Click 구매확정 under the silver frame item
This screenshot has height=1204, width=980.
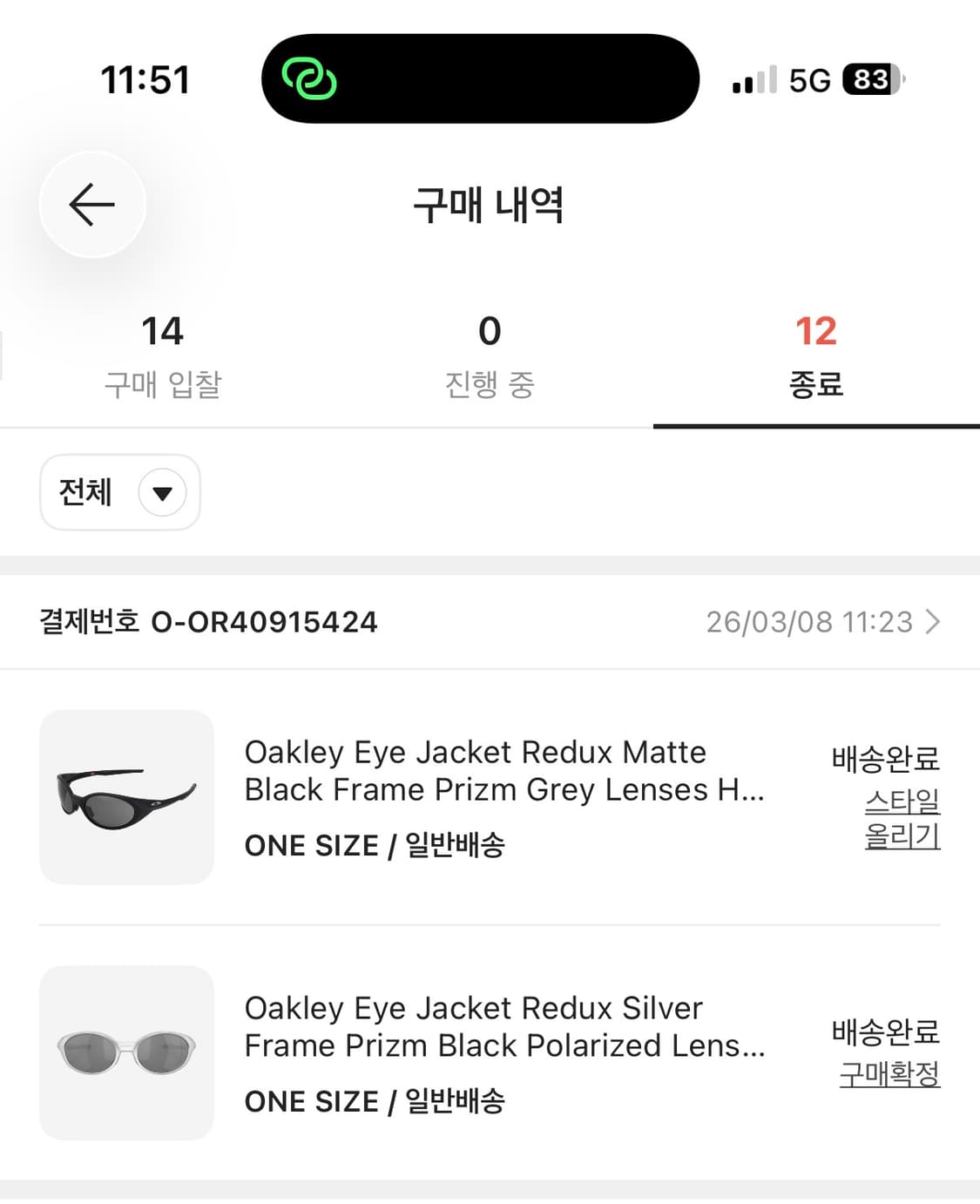(889, 1078)
